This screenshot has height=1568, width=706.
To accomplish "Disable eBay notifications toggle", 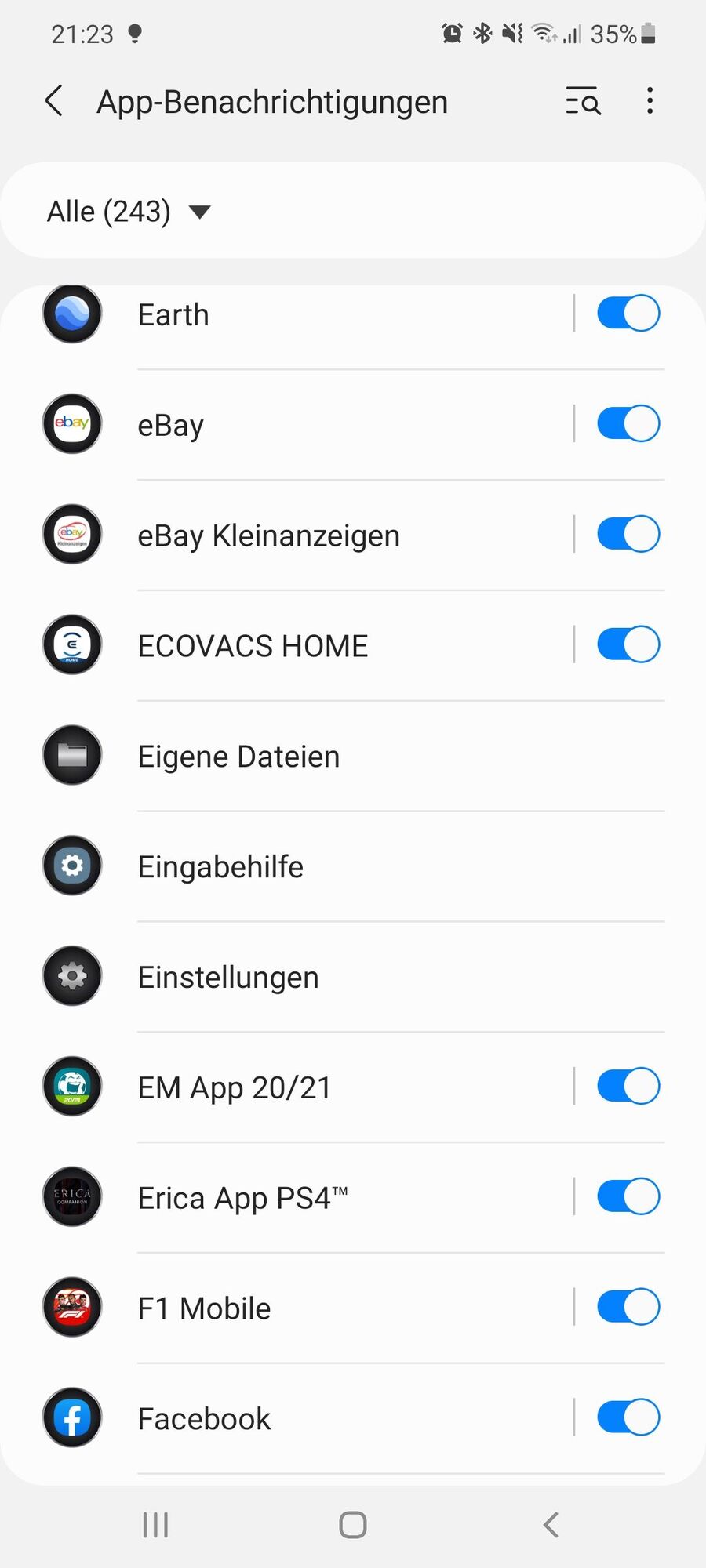I will coord(628,424).
